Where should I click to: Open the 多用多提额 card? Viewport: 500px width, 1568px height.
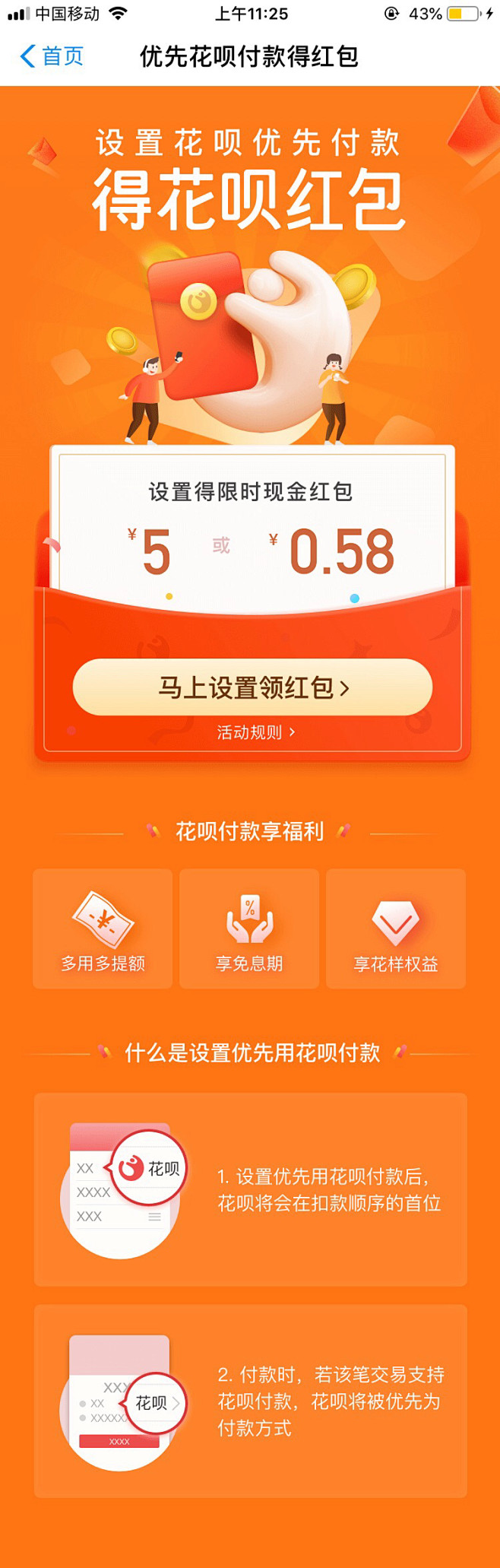tap(103, 929)
